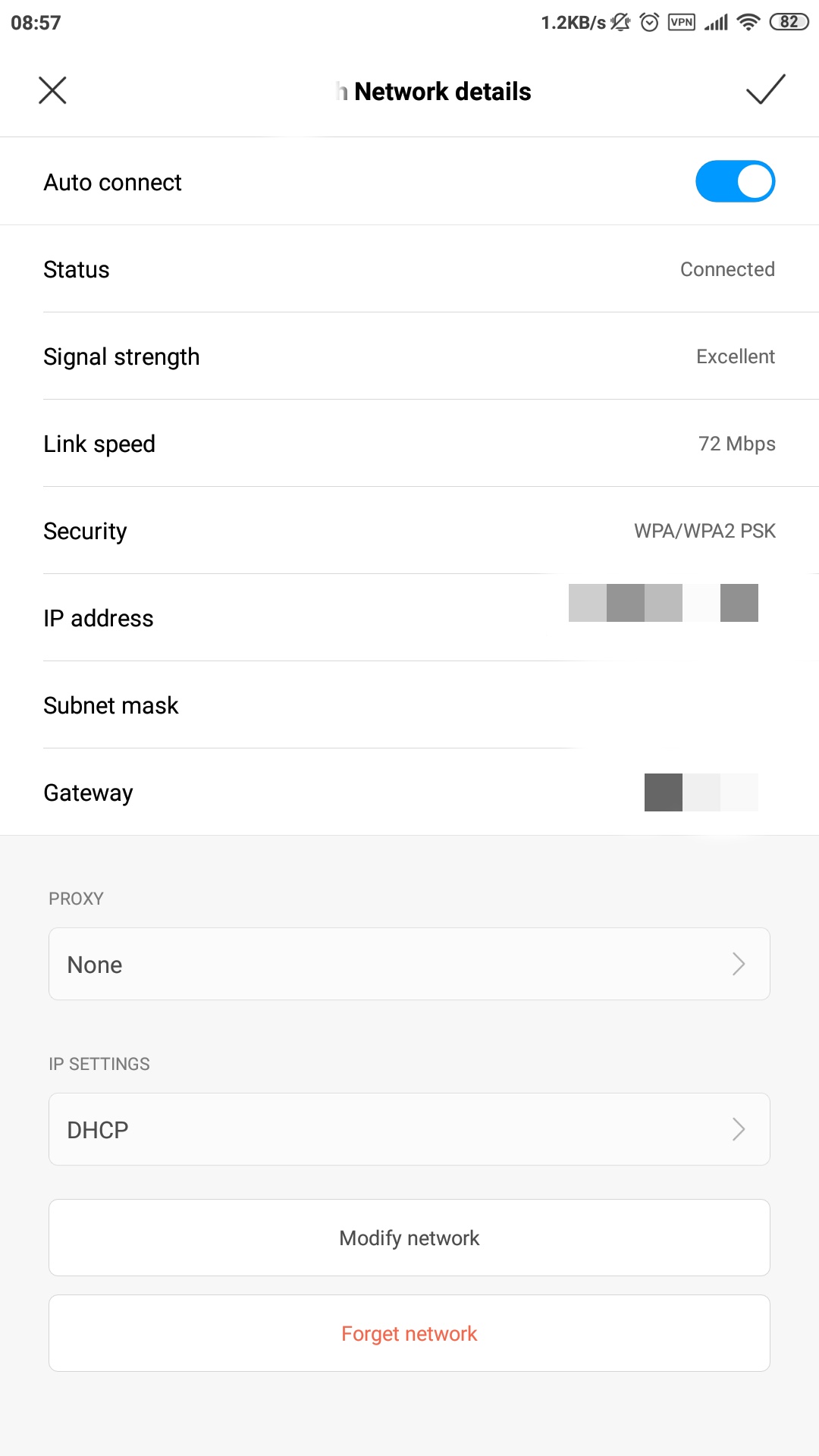The image size is (819, 1456).
Task: Turn off Auto connect
Action: click(x=735, y=181)
